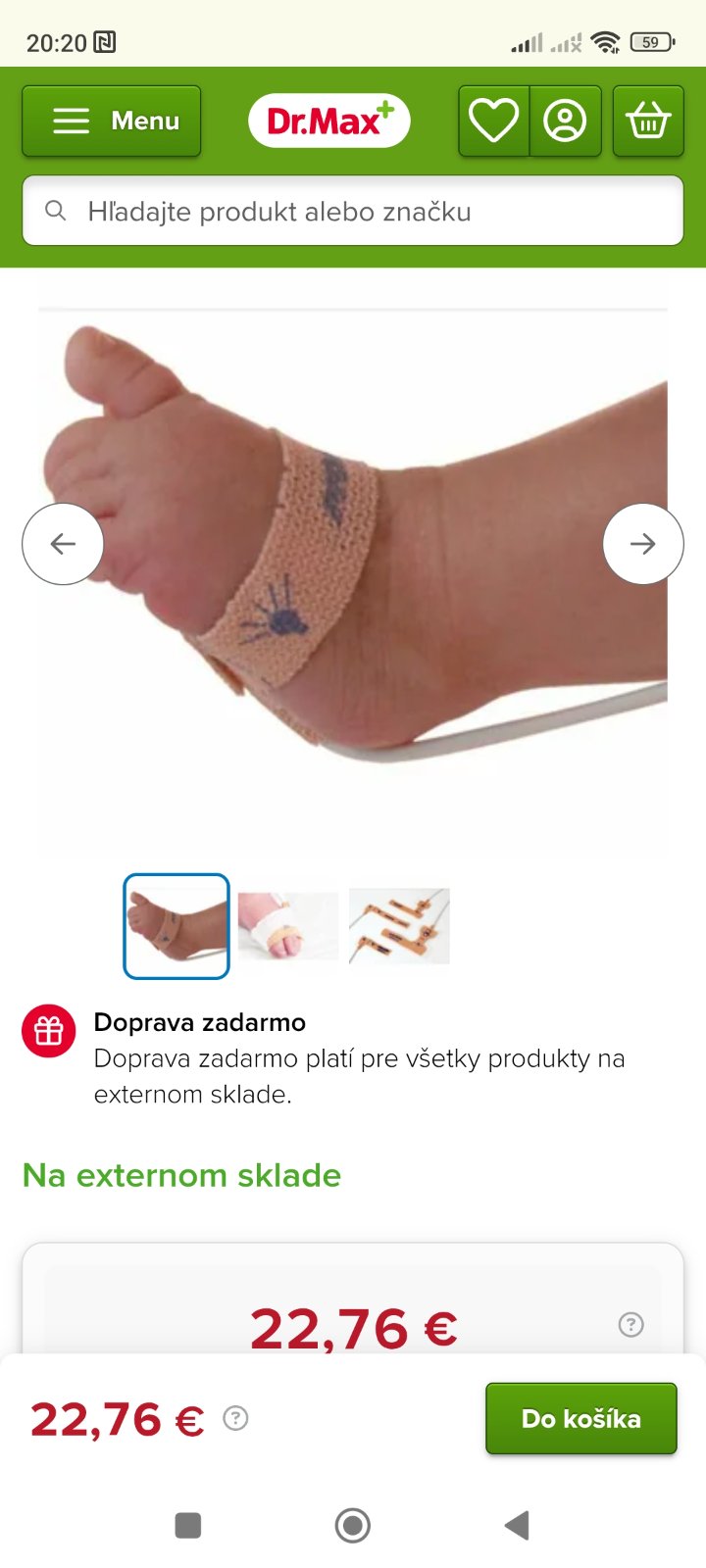Select the third thumbnail showing sensors
706x1568 pixels.
[x=399, y=926]
